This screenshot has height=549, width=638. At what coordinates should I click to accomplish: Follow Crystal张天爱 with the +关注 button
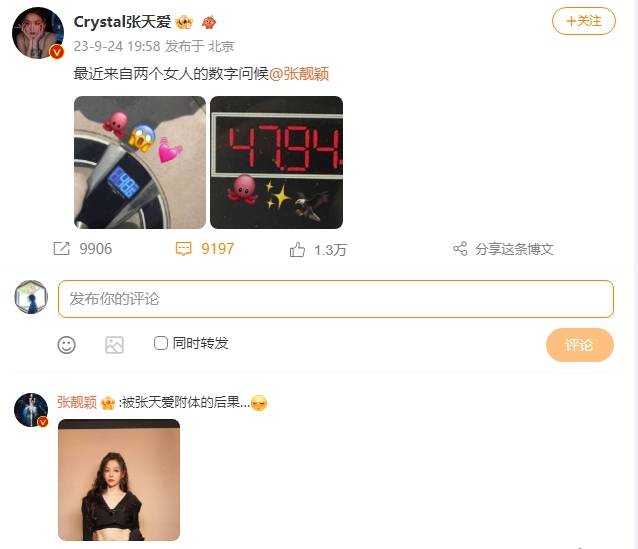(x=583, y=21)
